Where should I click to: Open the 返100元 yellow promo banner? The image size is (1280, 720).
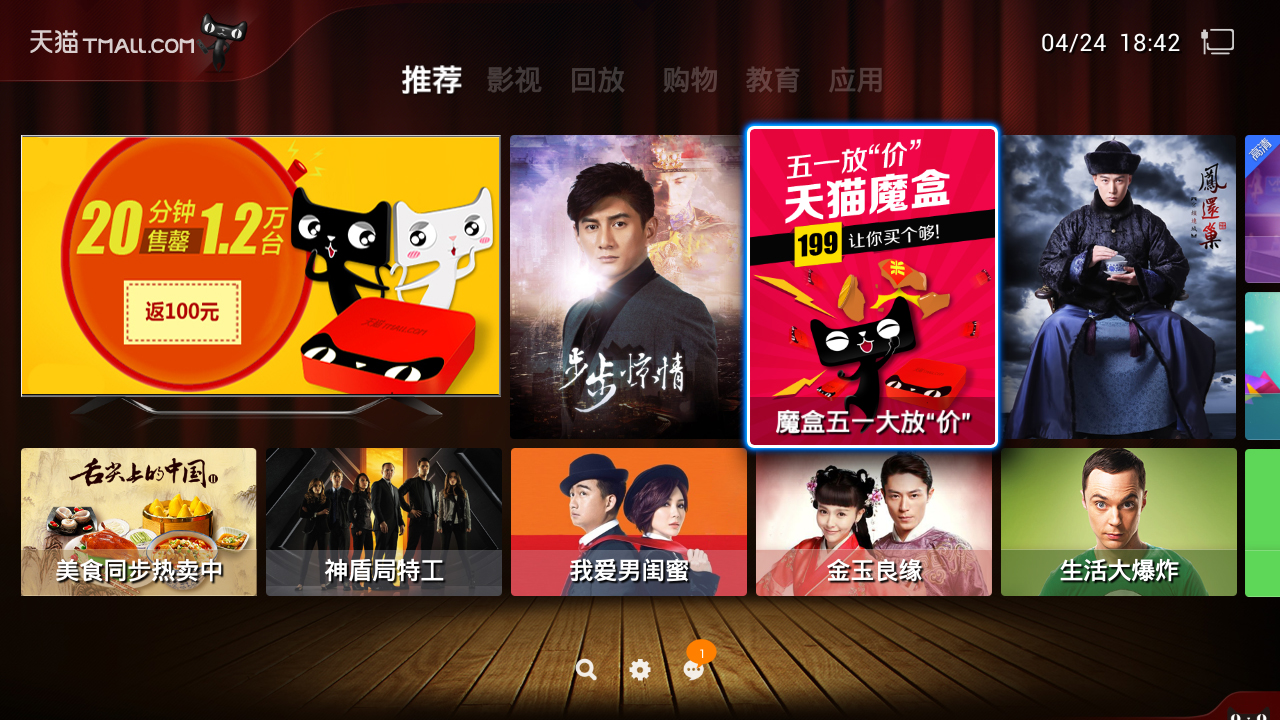pos(260,266)
